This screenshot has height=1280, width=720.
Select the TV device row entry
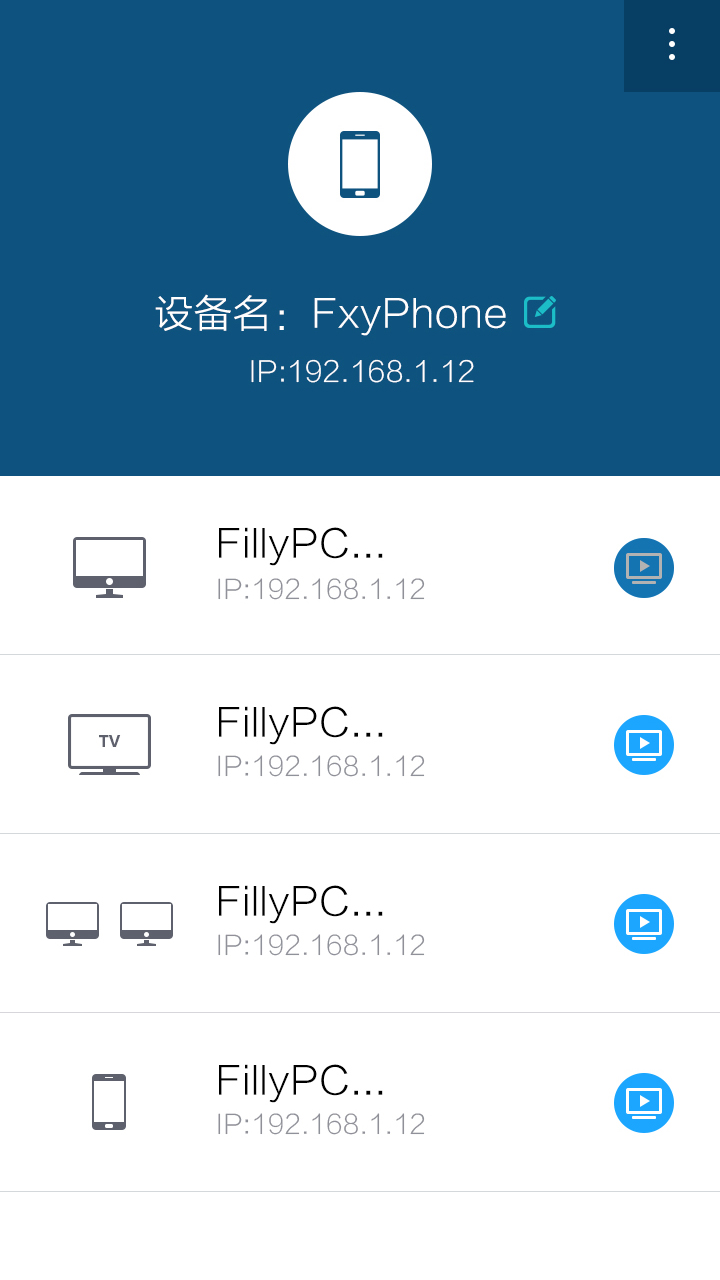(x=360, y=744)
